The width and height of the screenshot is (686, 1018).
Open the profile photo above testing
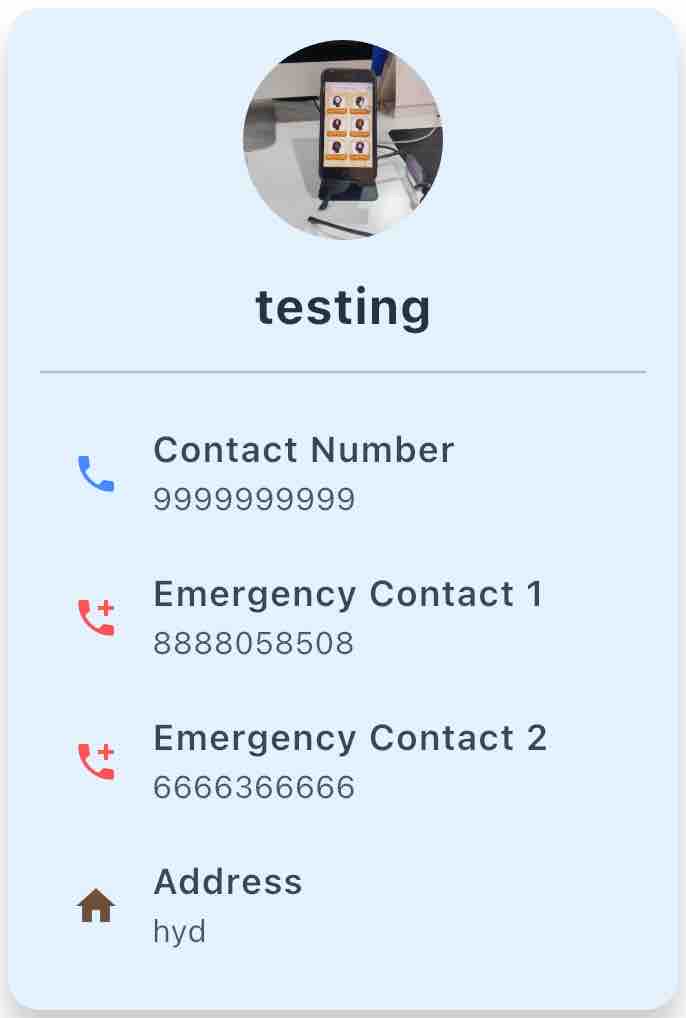point(343,140)
